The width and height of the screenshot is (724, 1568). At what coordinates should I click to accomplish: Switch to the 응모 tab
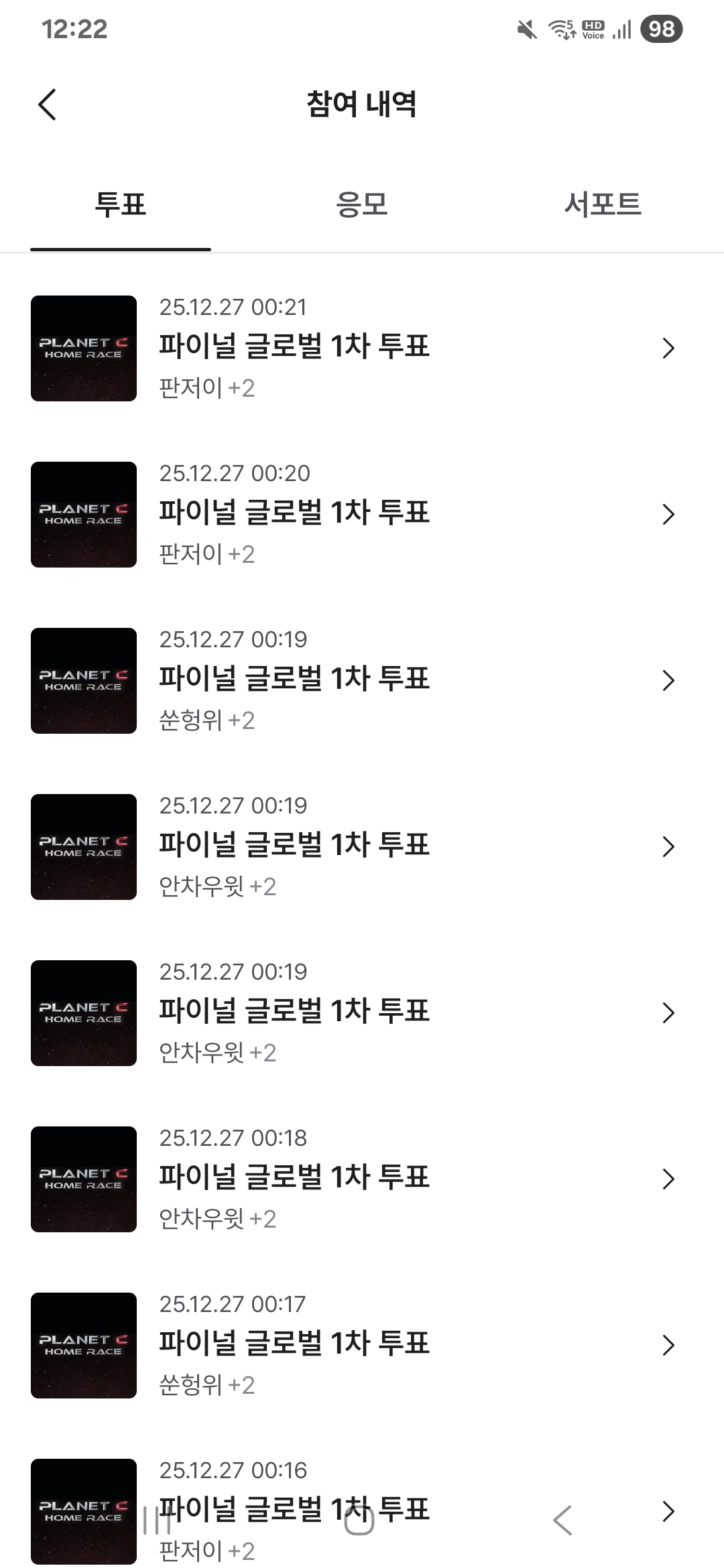click(362, 204)
